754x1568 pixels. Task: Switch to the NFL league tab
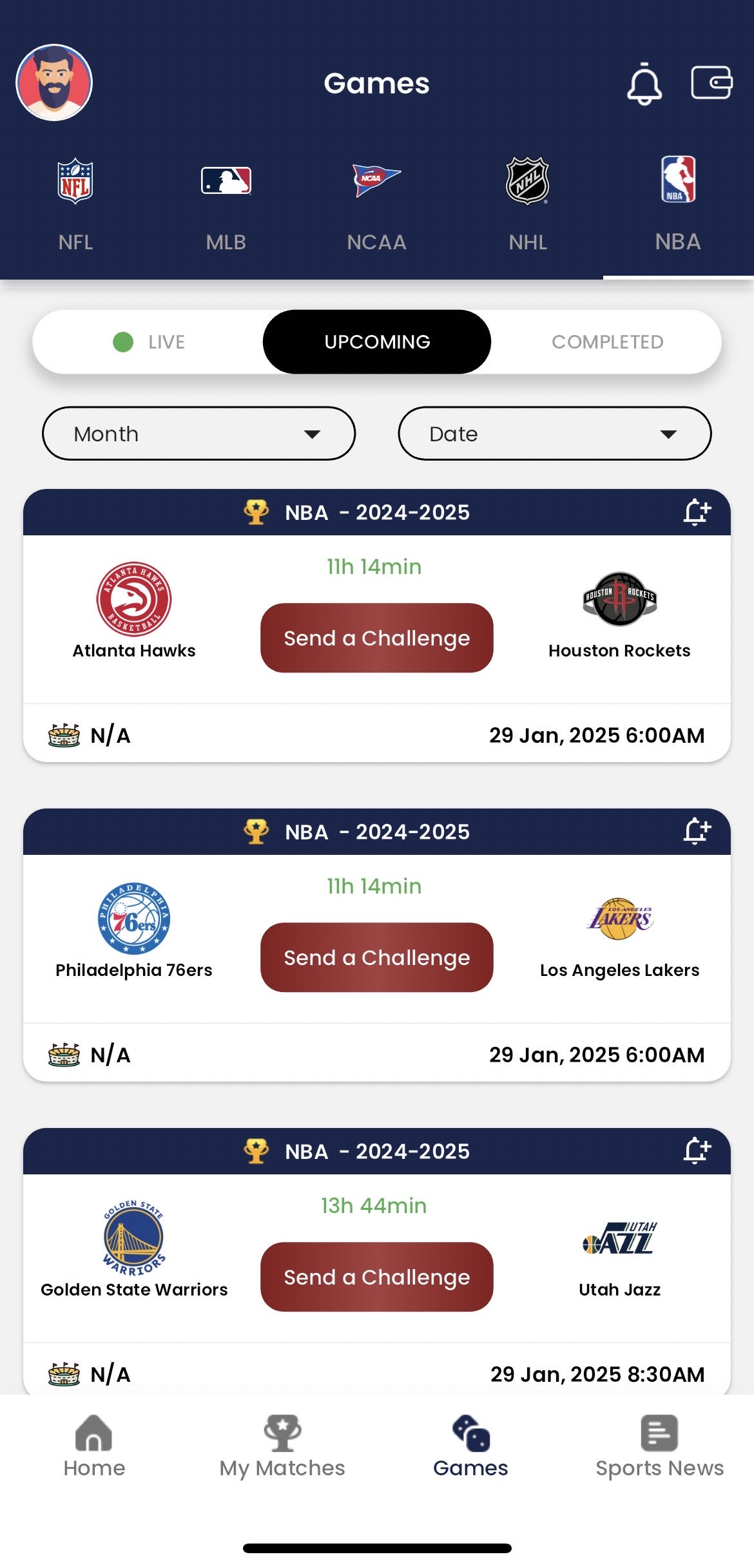coord(75,206)
